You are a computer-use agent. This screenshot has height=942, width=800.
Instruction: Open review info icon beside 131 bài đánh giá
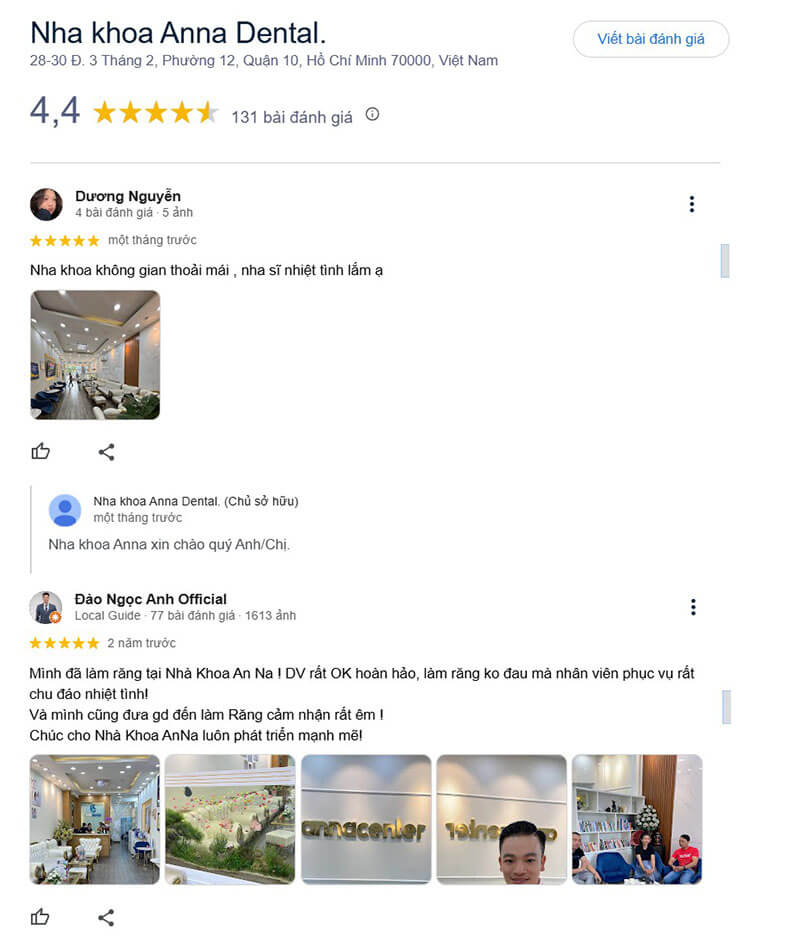point(372,115)
